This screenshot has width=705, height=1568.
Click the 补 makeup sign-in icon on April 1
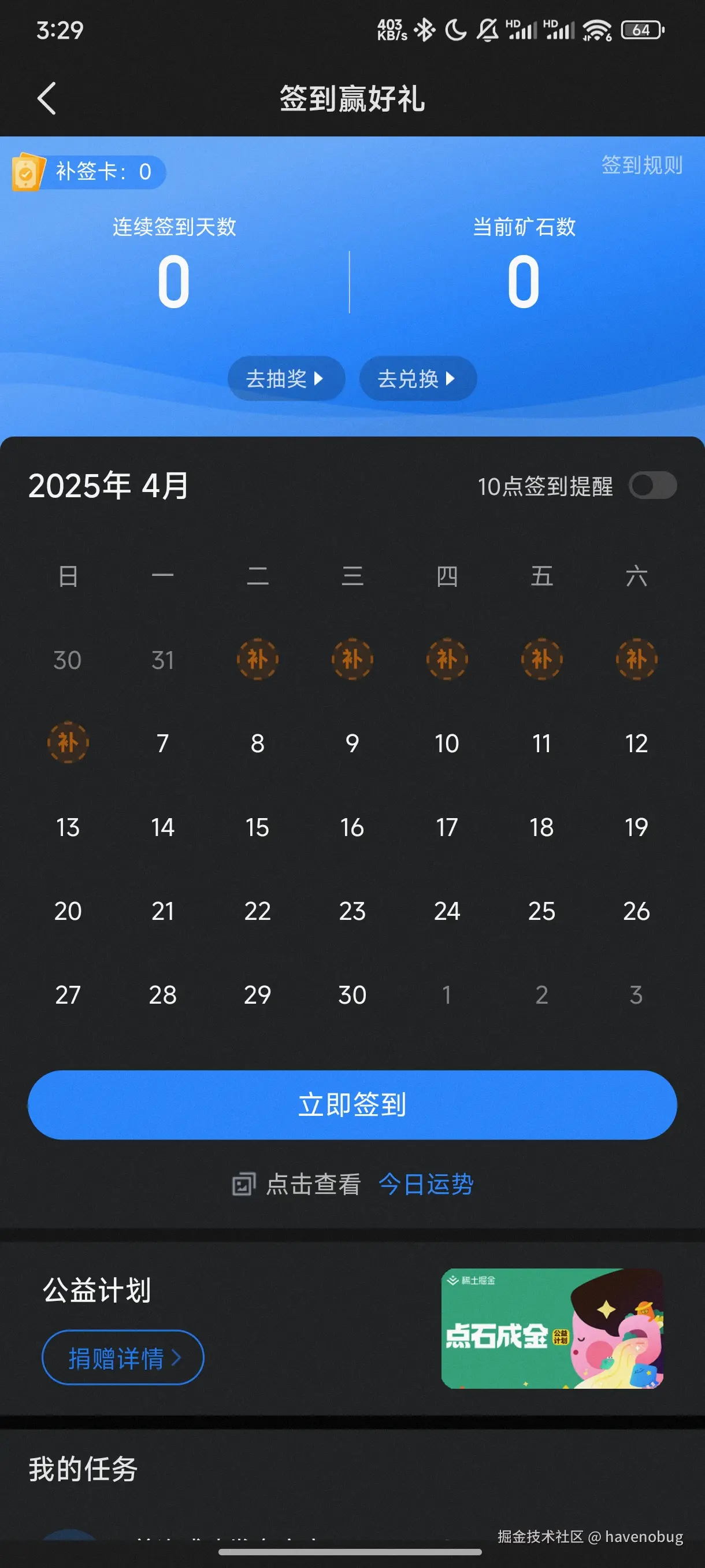258,659
